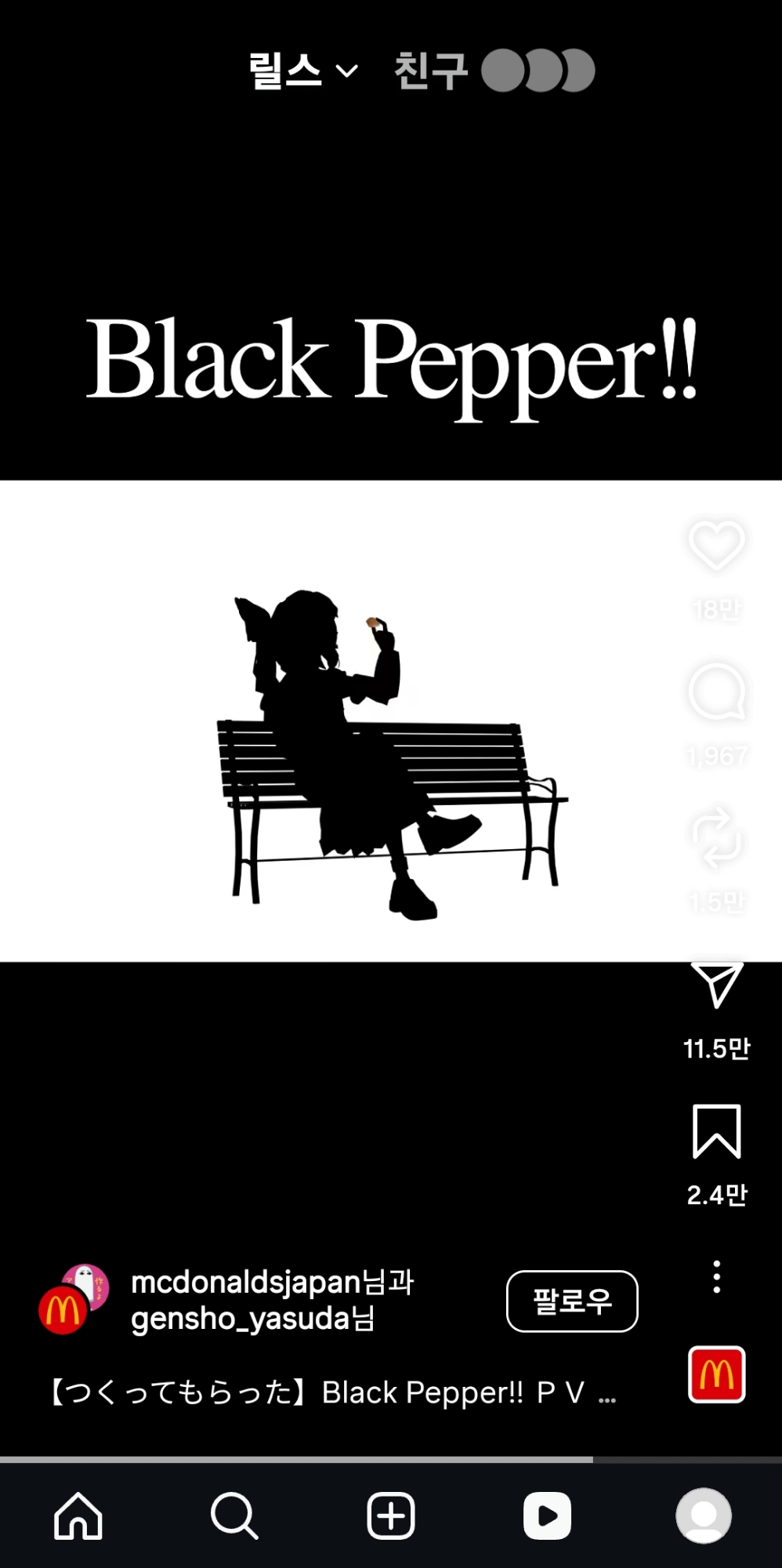Screen dimensions: 782x1568
Task: Follow mcdonaldsjapan with the 팔로우 button
Action: 572,1301
